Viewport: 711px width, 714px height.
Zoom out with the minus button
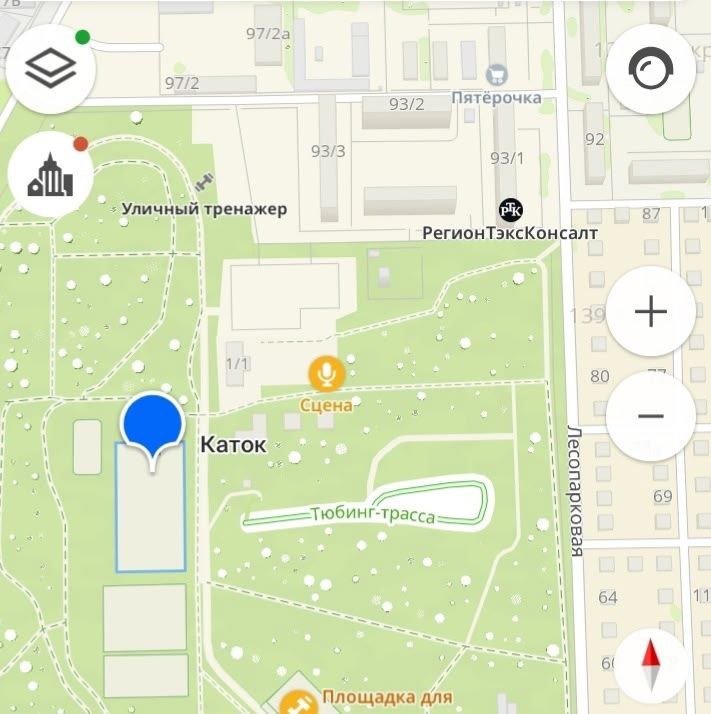(x=650, y=416)
